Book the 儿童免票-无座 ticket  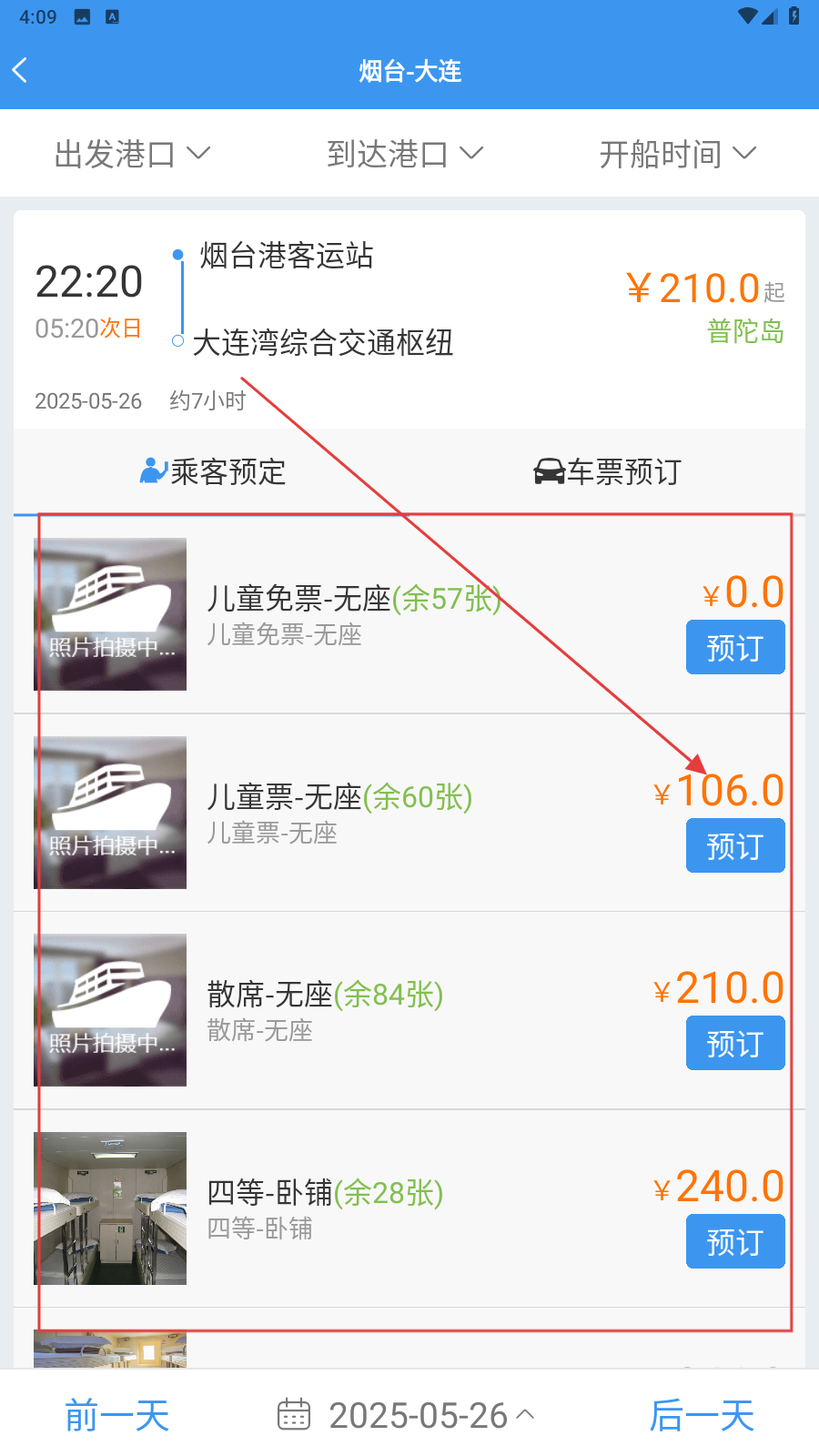coord(734,647)
